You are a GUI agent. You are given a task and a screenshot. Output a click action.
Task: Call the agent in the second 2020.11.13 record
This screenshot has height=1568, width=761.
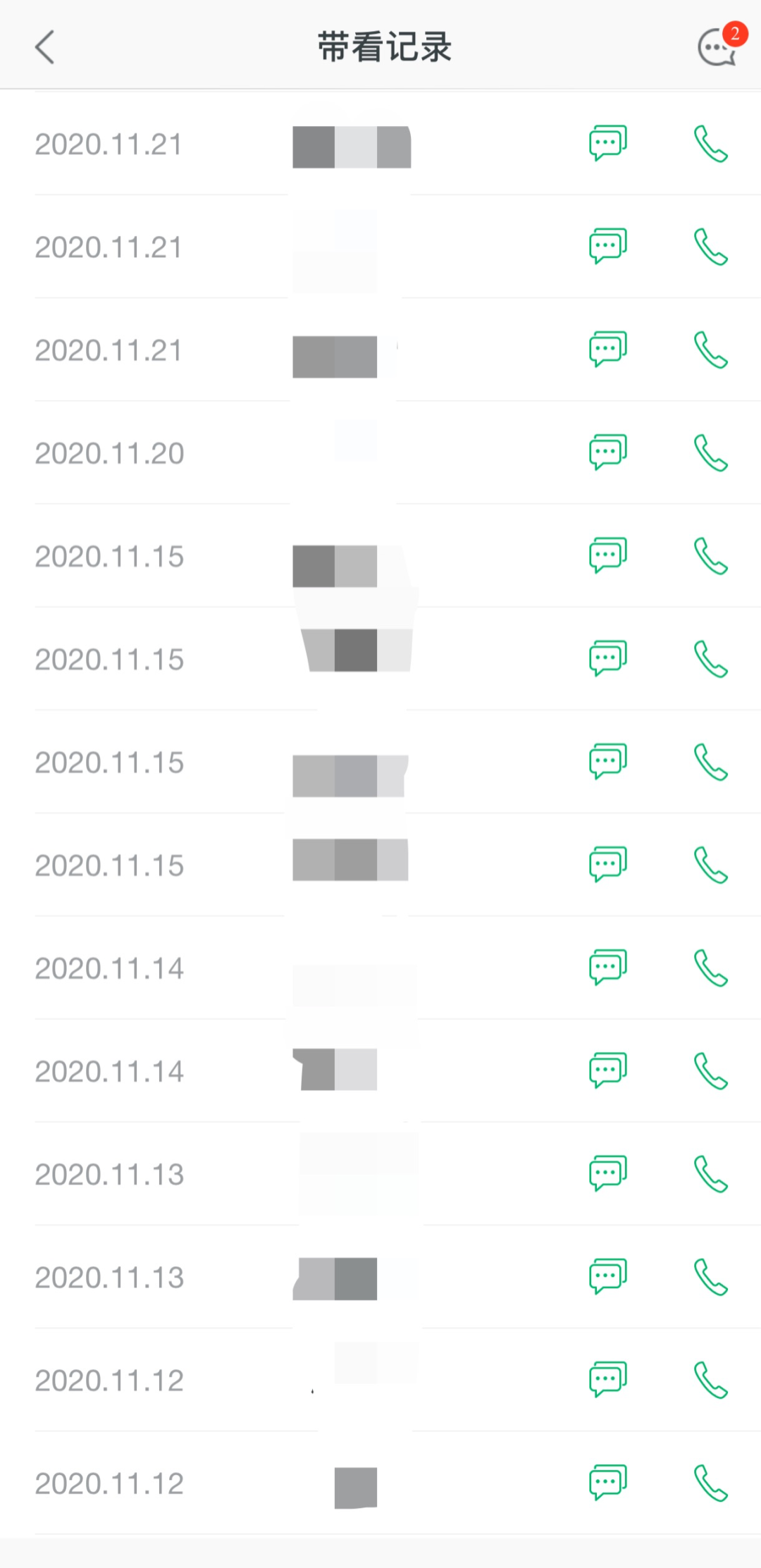point(710,1276)
